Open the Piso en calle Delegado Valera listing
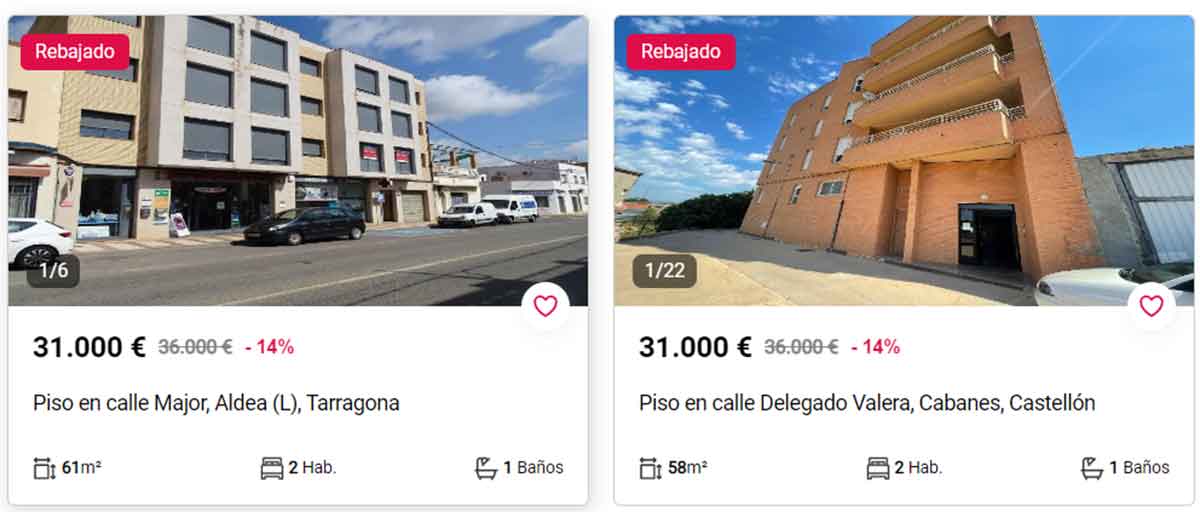The height and width of the screenshot is (512, 1200). [x=866, y=403]
